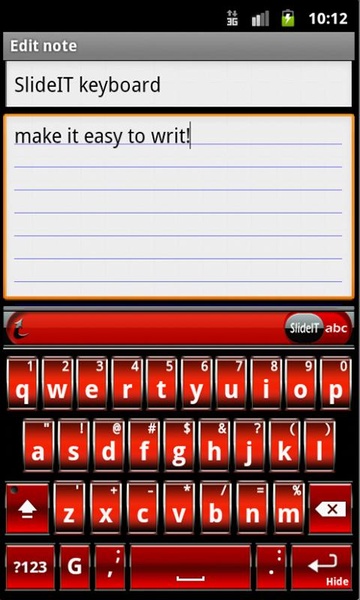Type a comma with the comma key
This screenshot has width=360, height=600.
tap(110, 567)
